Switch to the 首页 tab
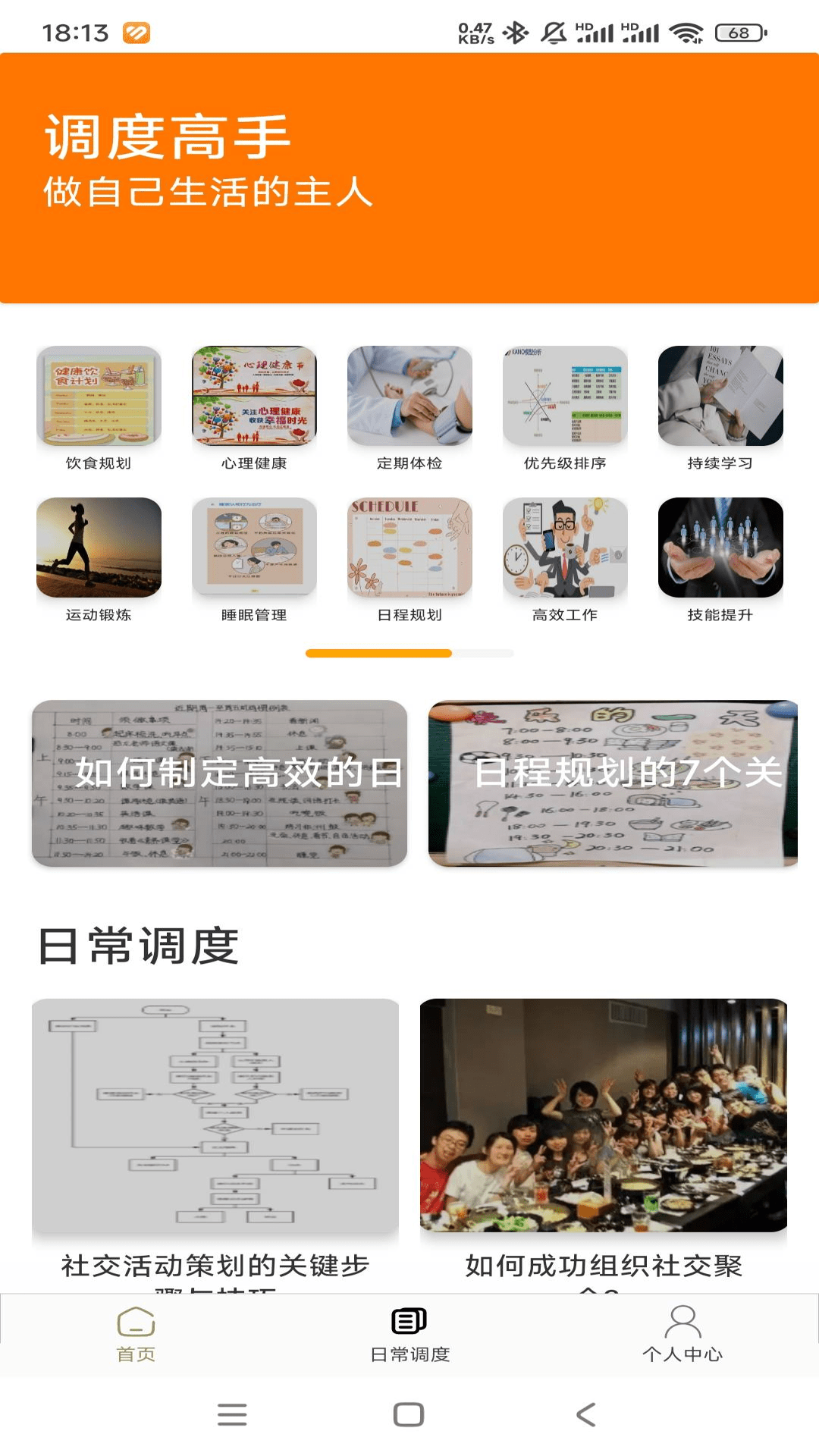819x1456 pixels. coord(136,1335)
